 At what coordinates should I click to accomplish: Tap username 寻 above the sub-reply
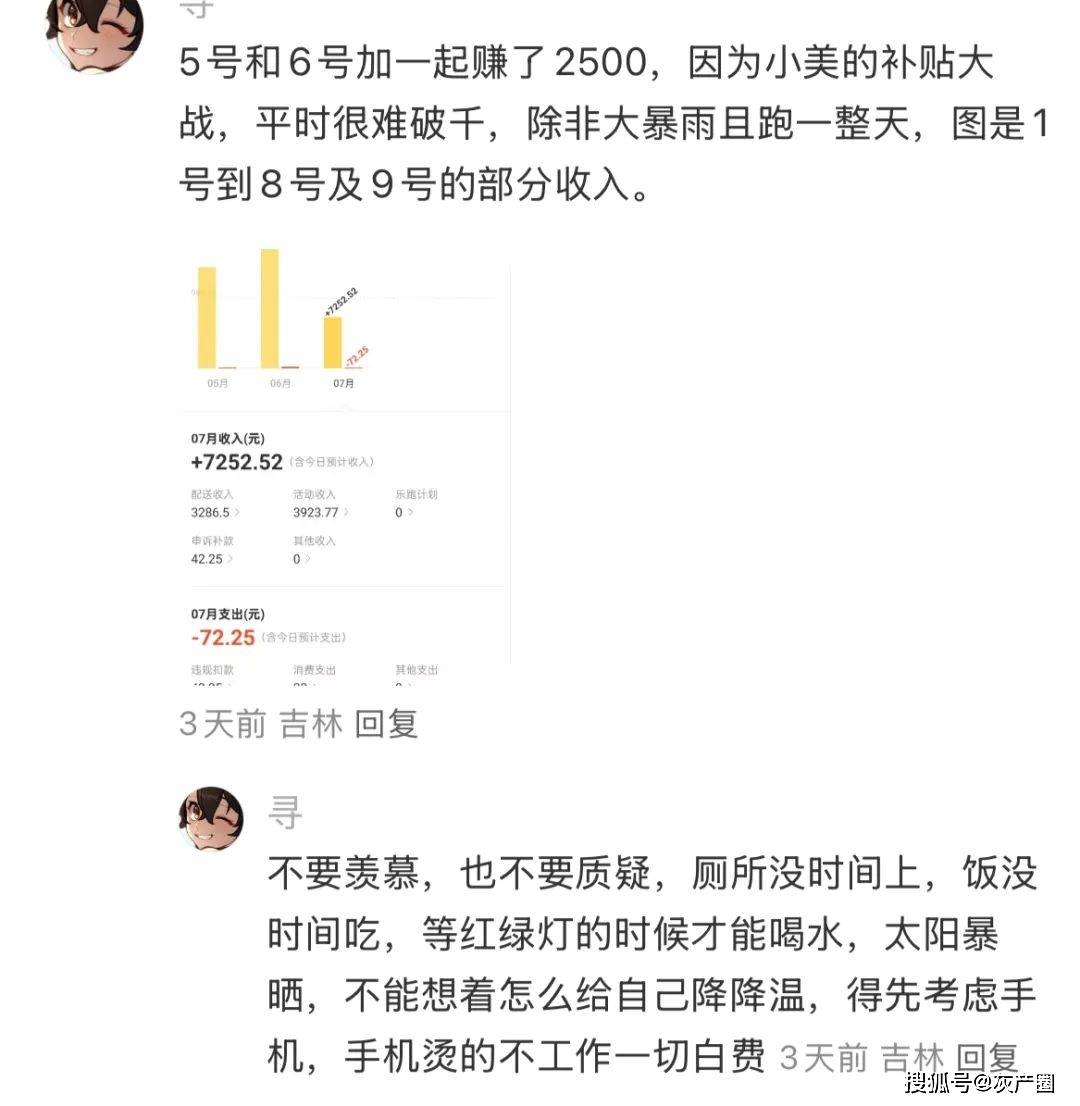[x=285, y=811]
